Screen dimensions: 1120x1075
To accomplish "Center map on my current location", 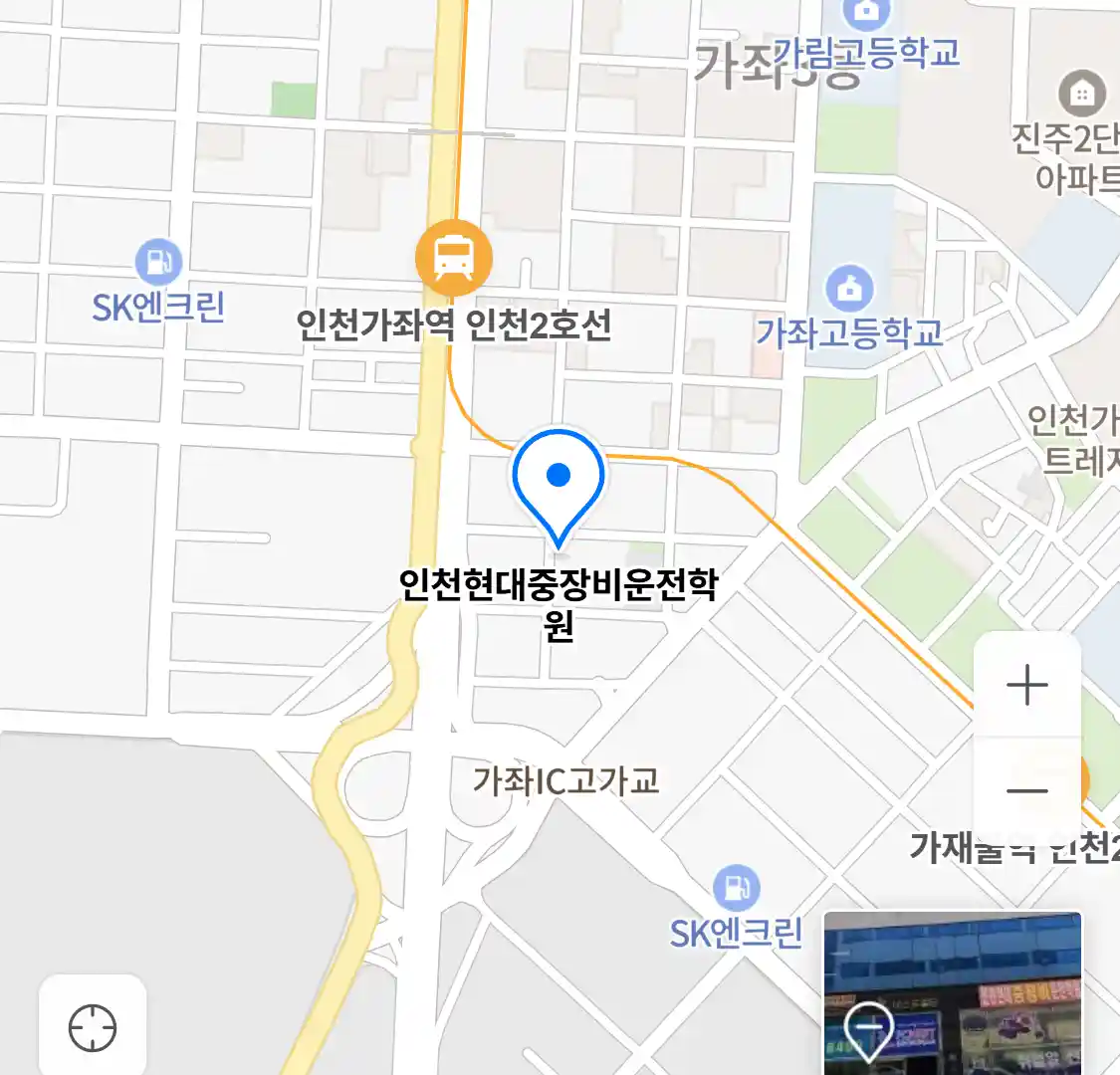I will [93, 1027].
